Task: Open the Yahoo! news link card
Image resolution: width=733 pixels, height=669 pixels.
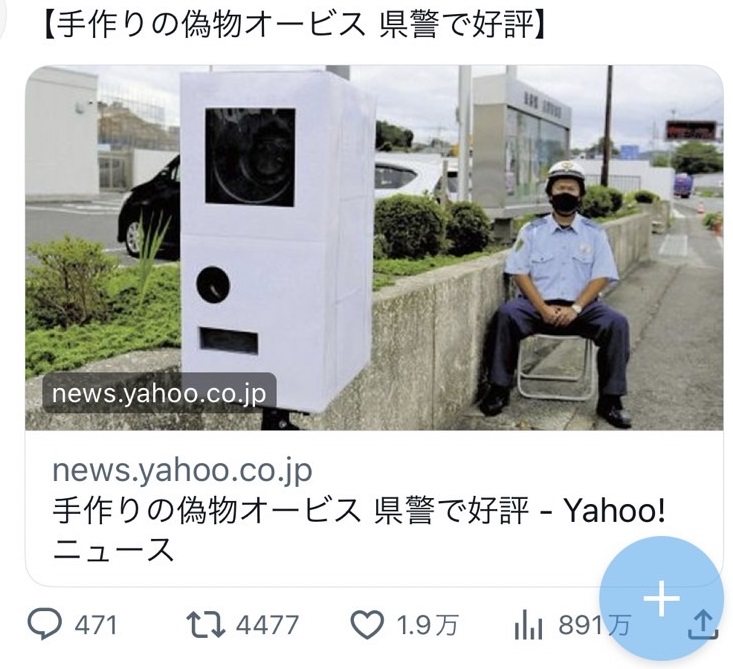Action: point(360,510)
